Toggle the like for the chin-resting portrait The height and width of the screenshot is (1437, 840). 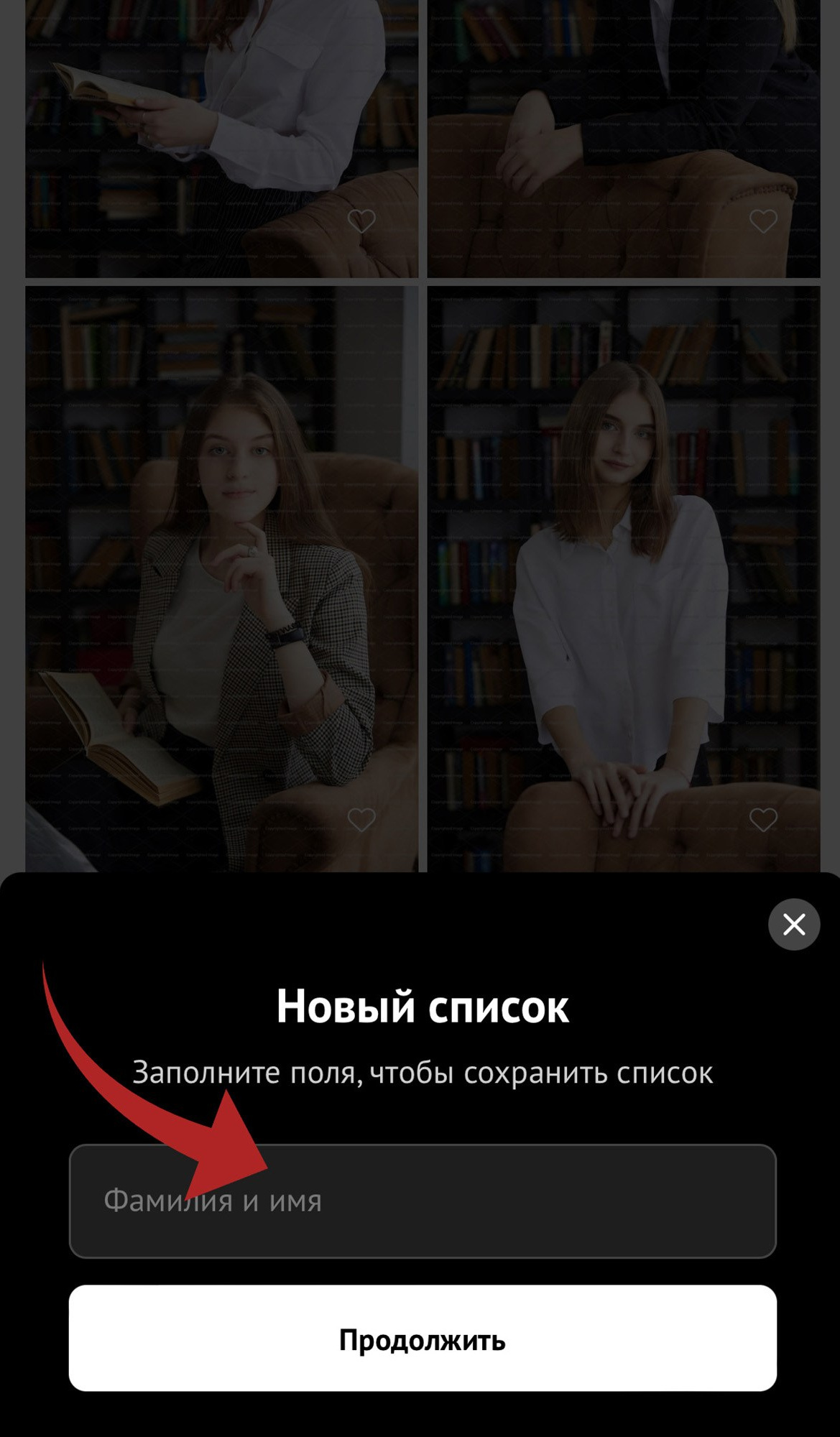tap(363, 819)
